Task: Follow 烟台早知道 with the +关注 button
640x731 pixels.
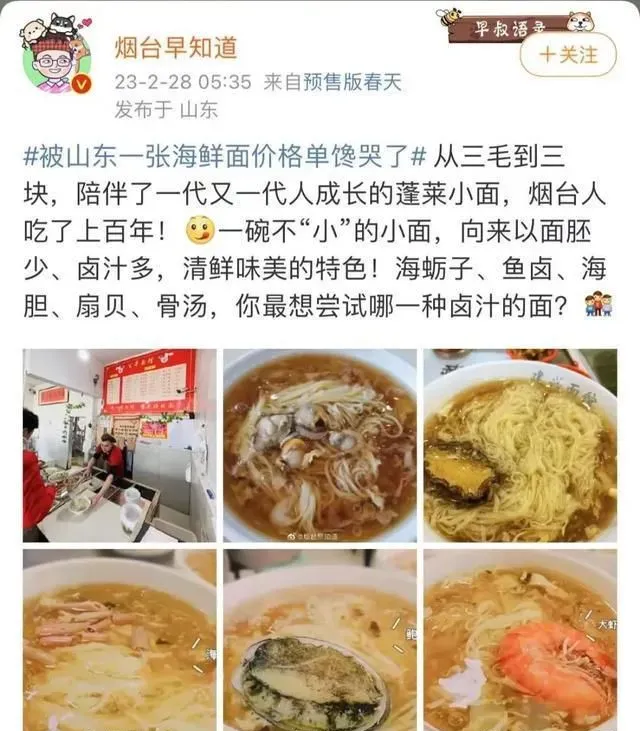Action: [568, 54]
